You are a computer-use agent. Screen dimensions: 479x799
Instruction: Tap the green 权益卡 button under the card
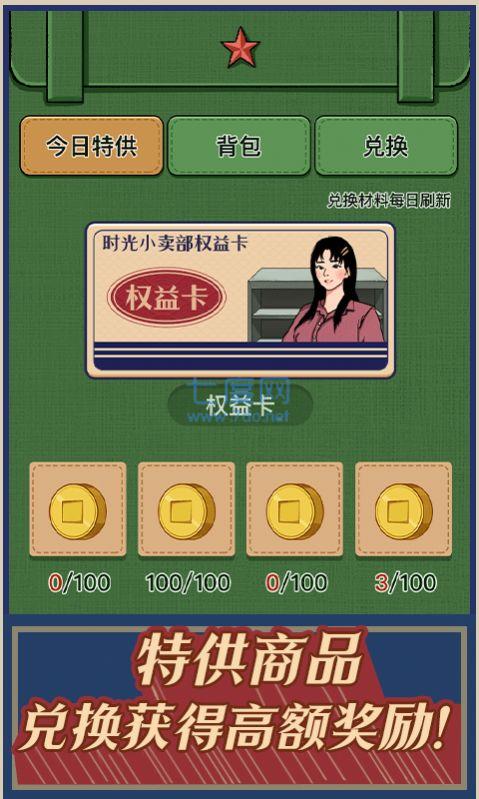click(240, 406)
